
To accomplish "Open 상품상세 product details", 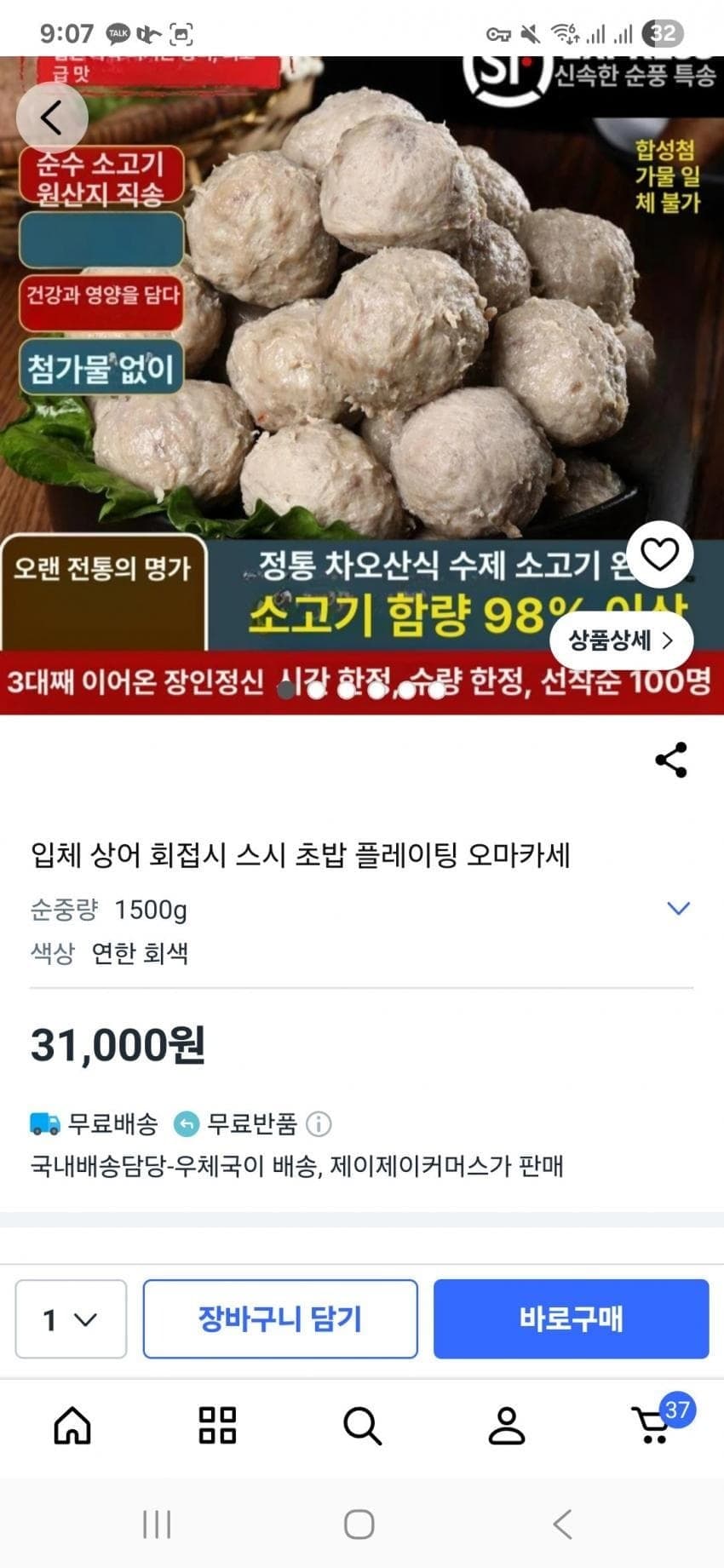I will (x=621, y=640).
